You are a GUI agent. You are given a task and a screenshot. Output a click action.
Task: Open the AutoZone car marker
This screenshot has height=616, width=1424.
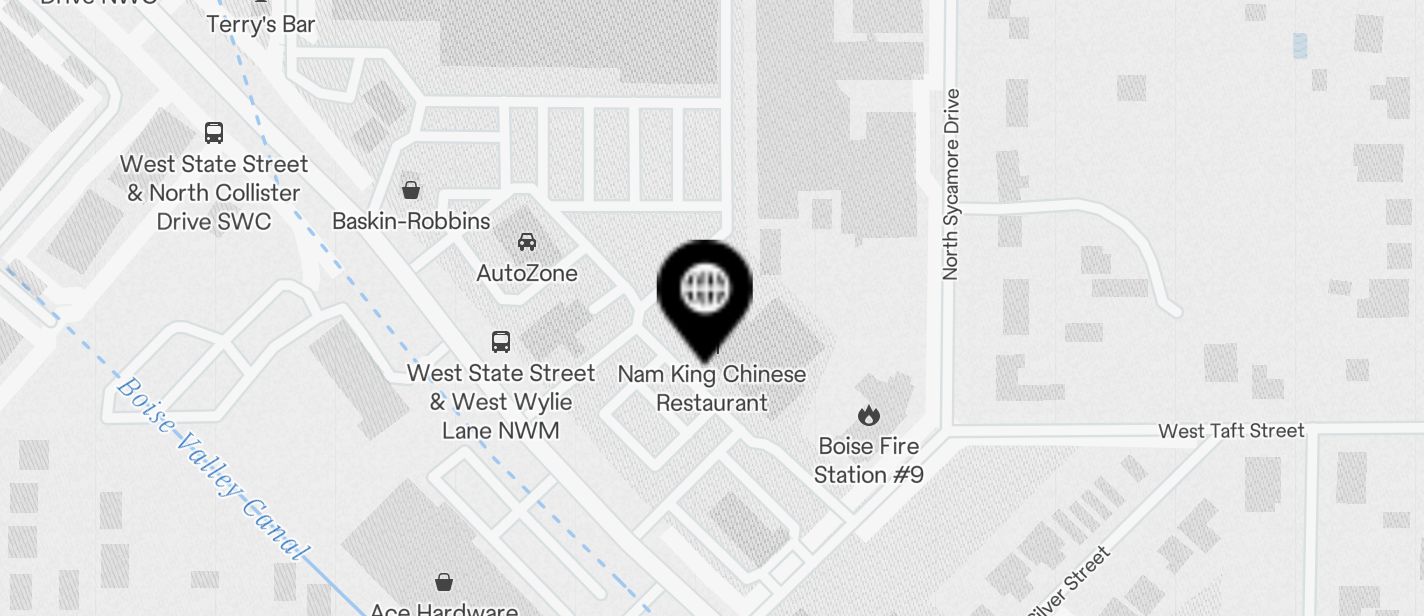[x=527, y=241]
